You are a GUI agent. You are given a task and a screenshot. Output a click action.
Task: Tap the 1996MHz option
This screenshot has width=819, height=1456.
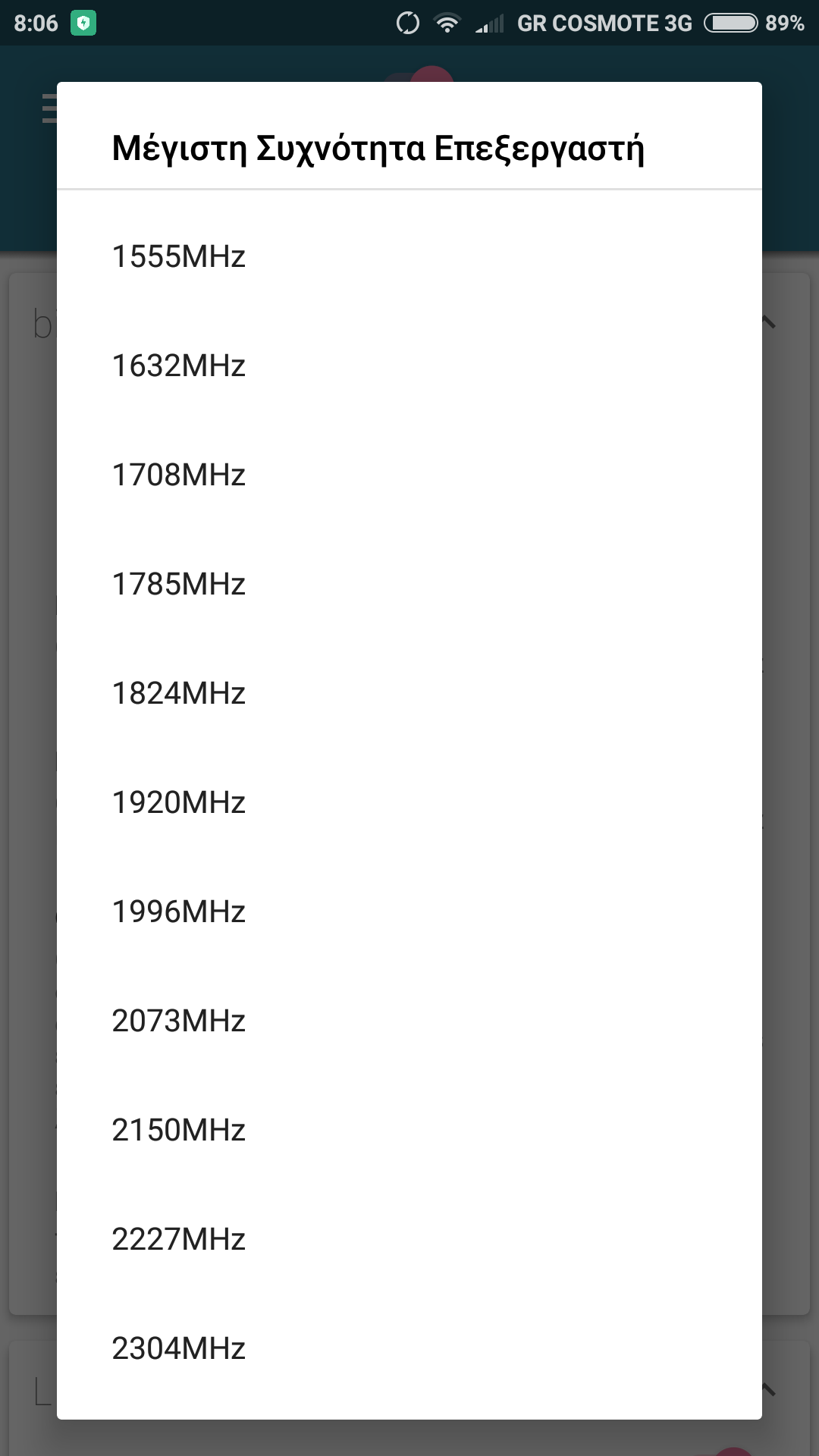179,912
